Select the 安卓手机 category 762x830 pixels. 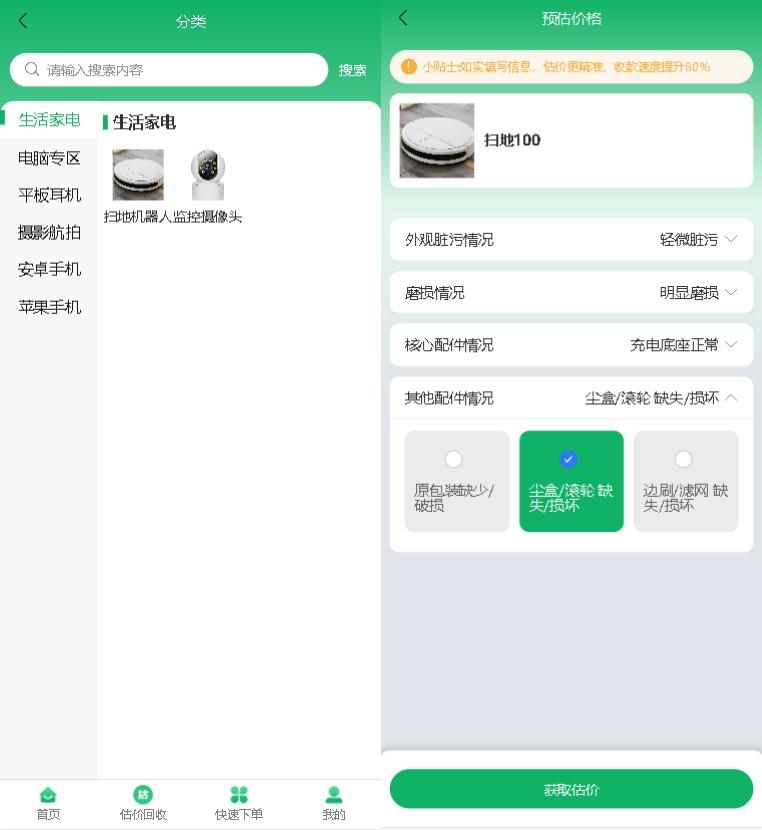49,269
